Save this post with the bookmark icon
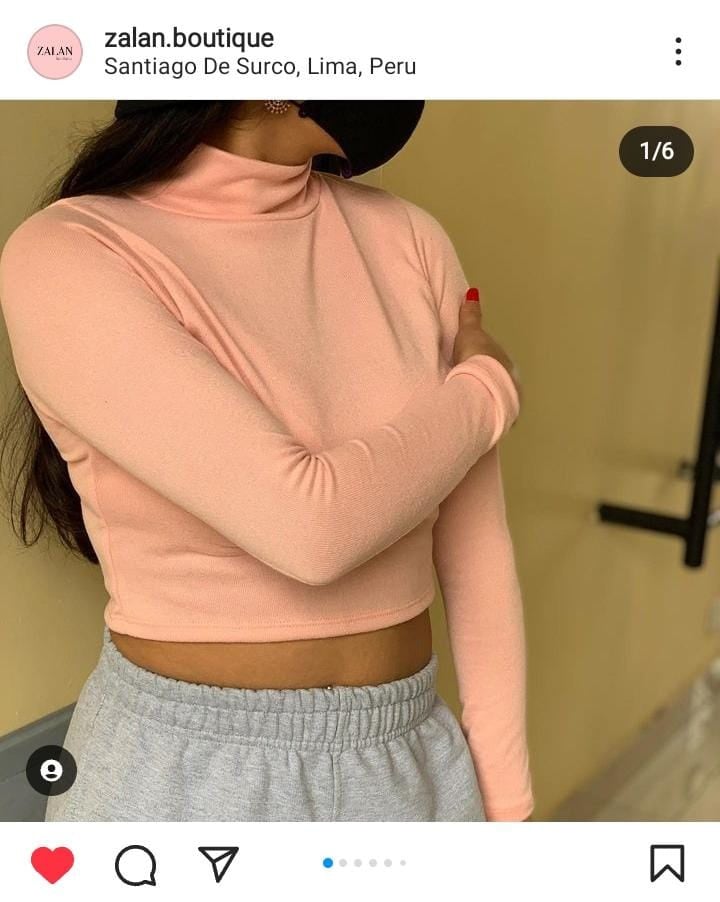This screenshot has width=720, height=902. 667,863
